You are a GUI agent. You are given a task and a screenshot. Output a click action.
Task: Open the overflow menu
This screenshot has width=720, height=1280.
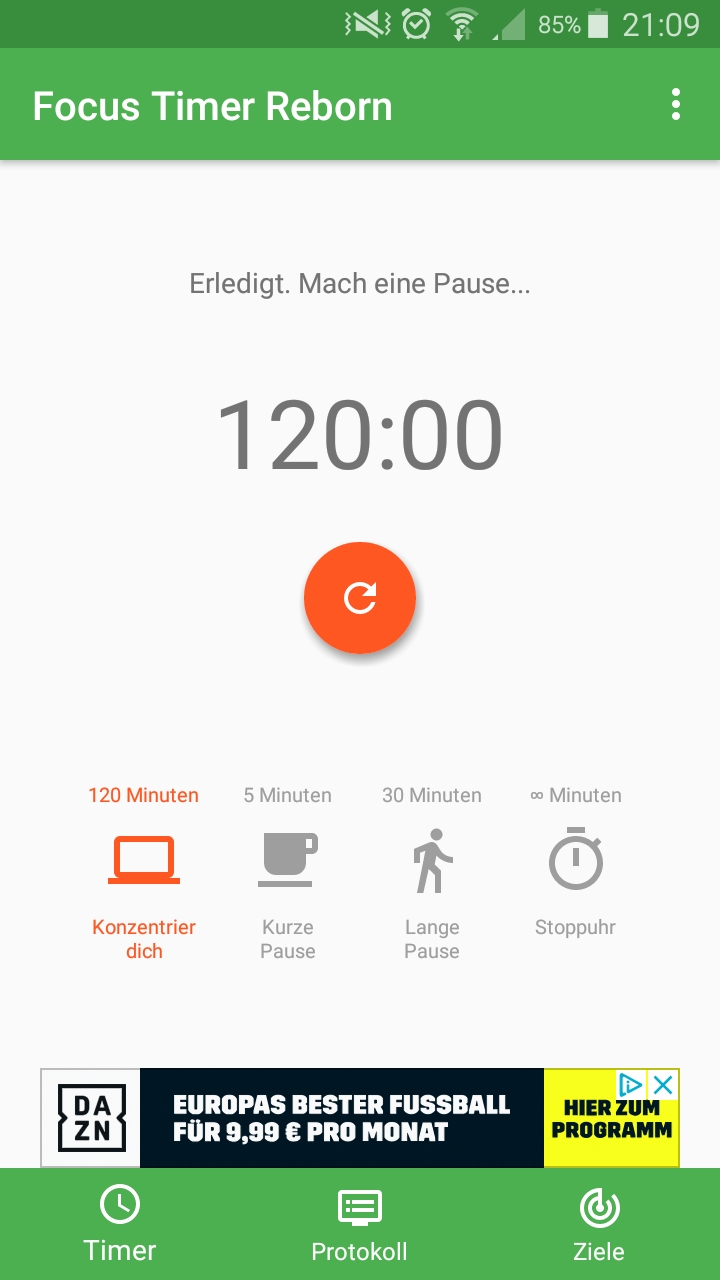676,105
